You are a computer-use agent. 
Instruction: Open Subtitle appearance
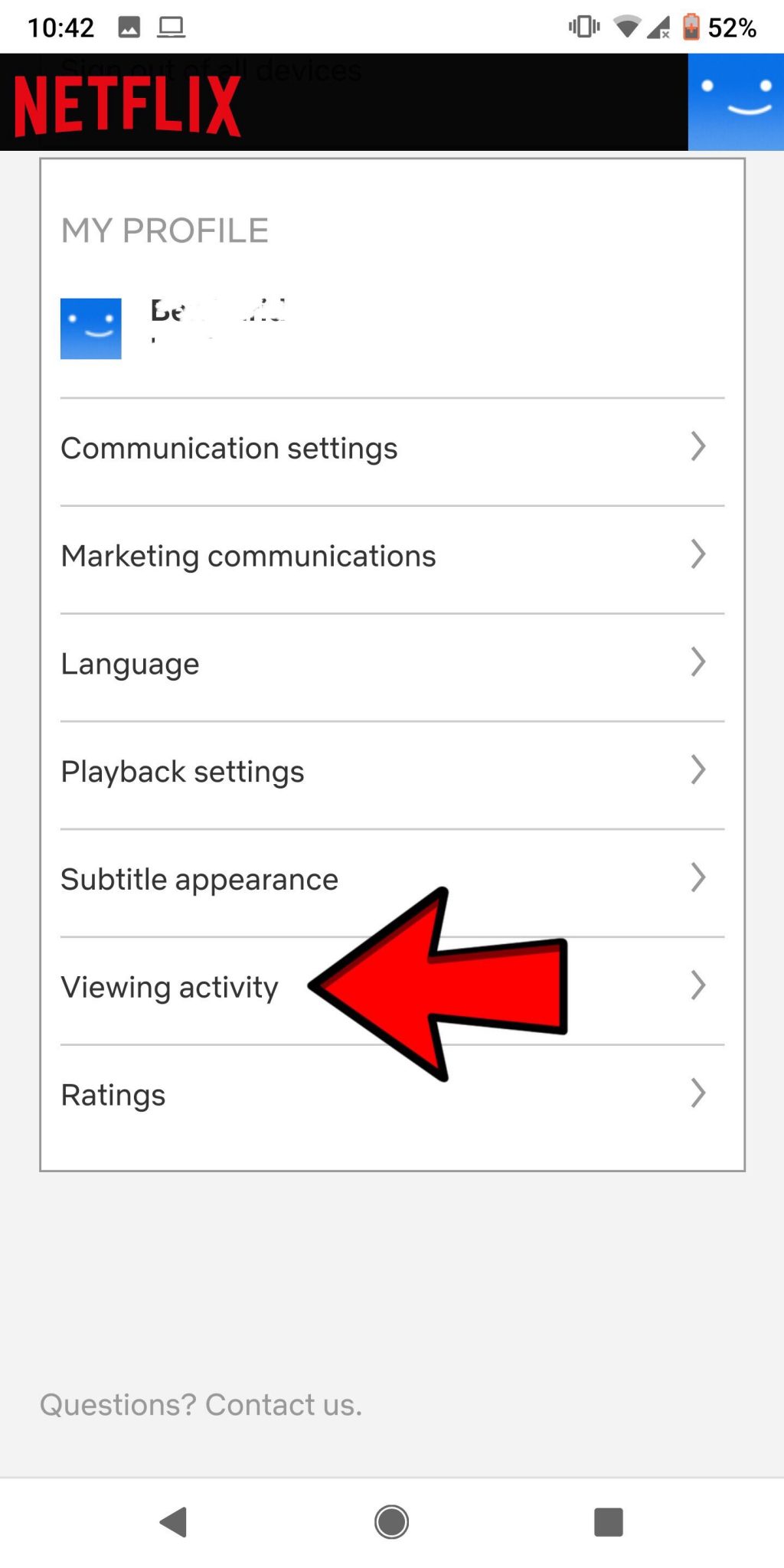[x=392, y=880]
